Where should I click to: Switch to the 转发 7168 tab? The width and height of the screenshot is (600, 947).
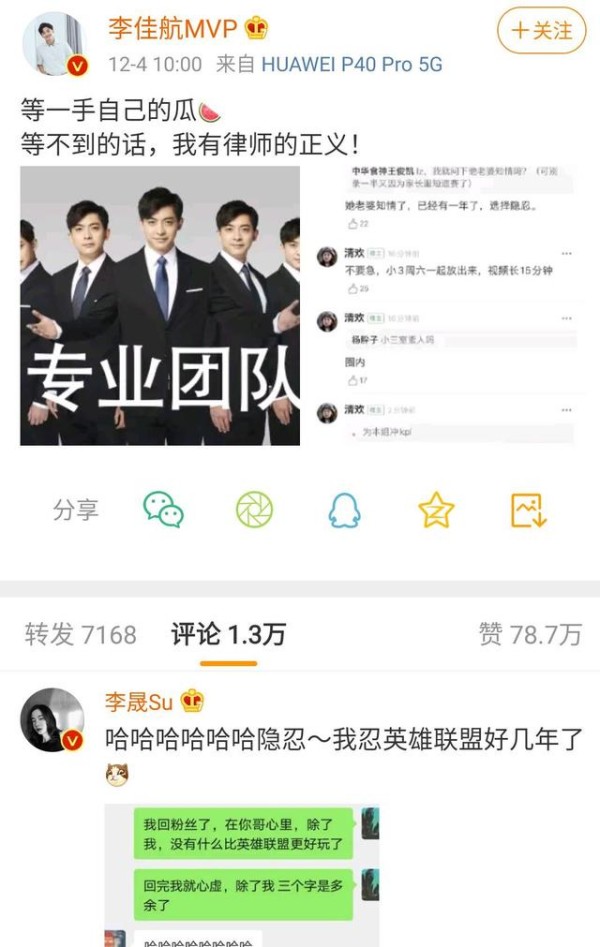click(x=80, y=634)
